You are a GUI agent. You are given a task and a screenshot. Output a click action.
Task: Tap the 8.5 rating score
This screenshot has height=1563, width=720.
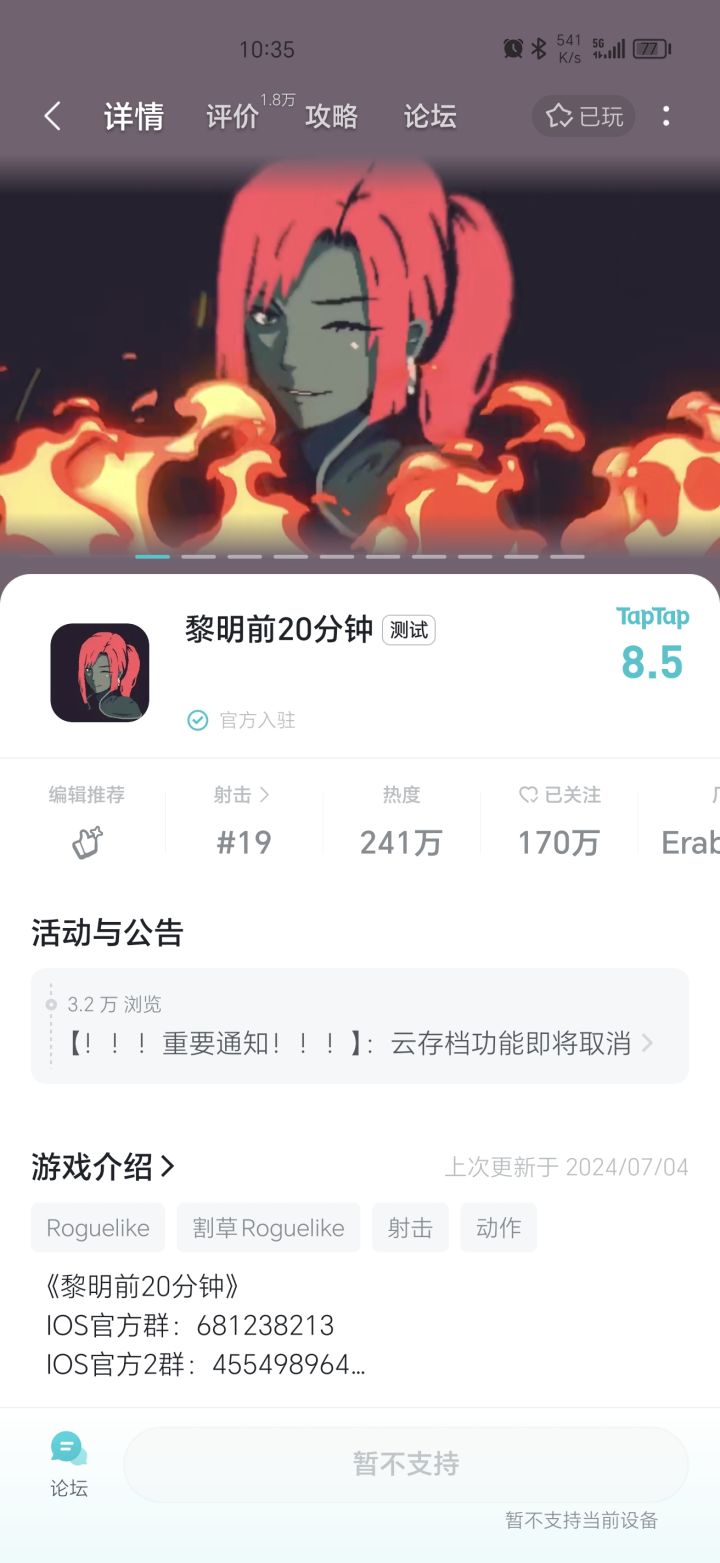[652, 663]
